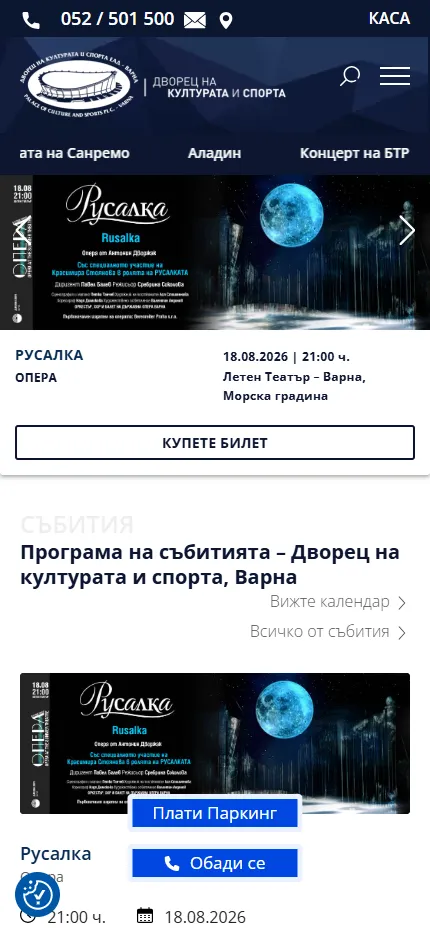430x932 pixels.
Task: Advance the banner slider with right arrow
Action: pos(407,231)
